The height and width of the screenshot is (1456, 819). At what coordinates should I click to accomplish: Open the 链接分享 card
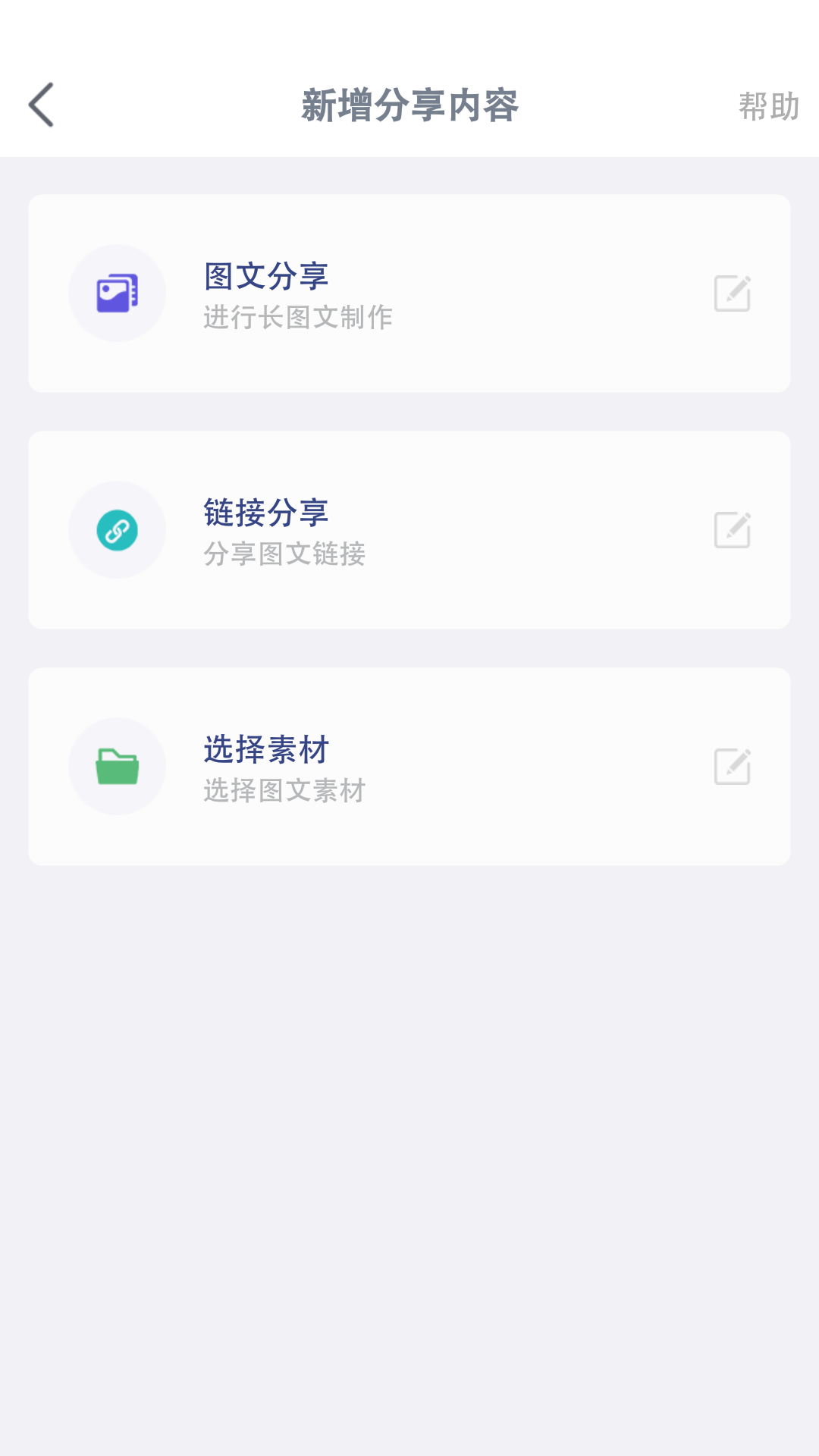pos(409,530)
